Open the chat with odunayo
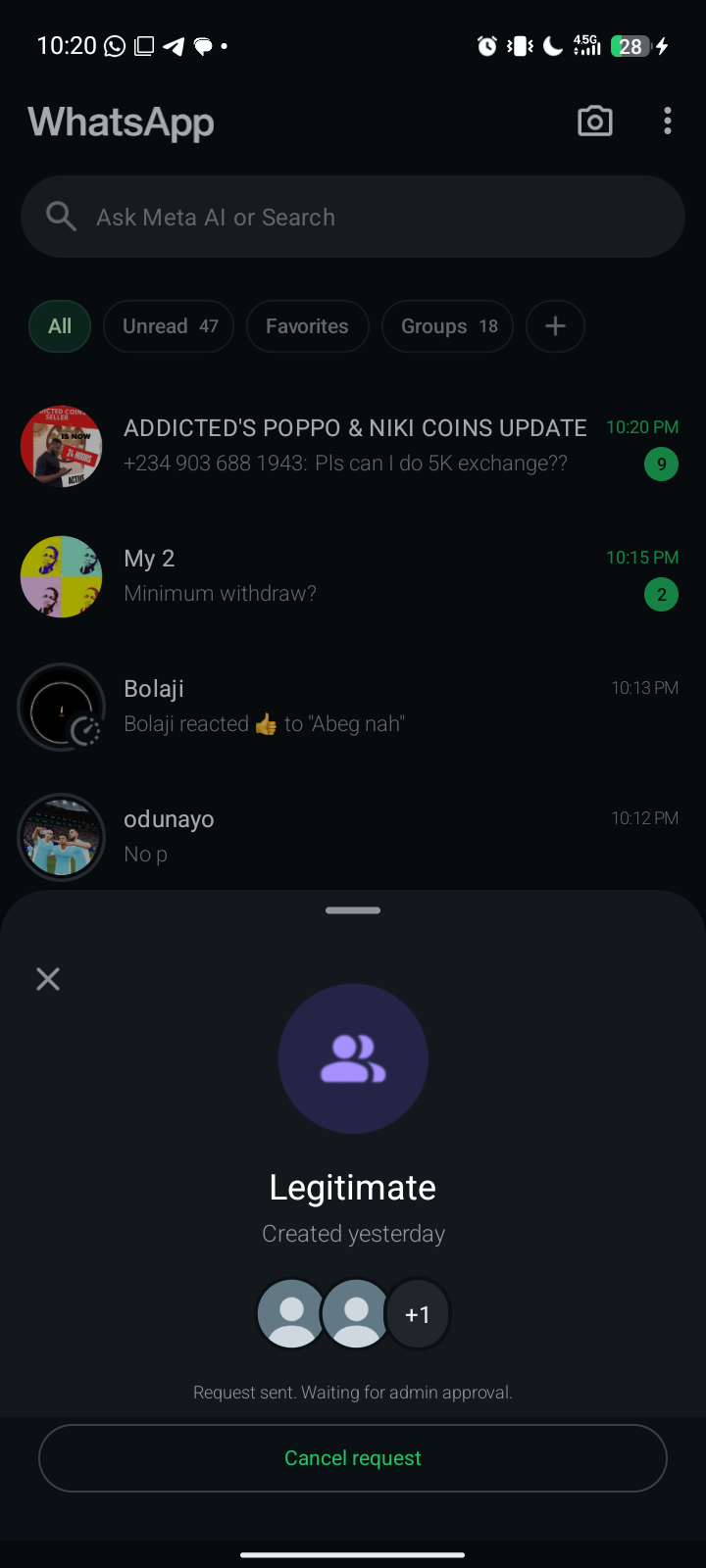This screenshot has height=1568, width=706. click(353, 836)
